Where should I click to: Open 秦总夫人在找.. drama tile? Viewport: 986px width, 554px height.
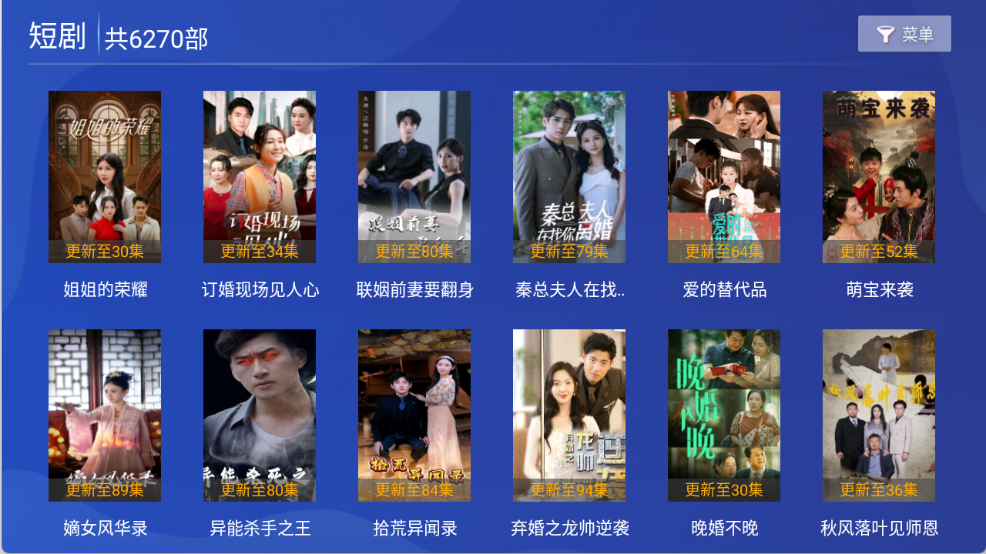[570, 177]
